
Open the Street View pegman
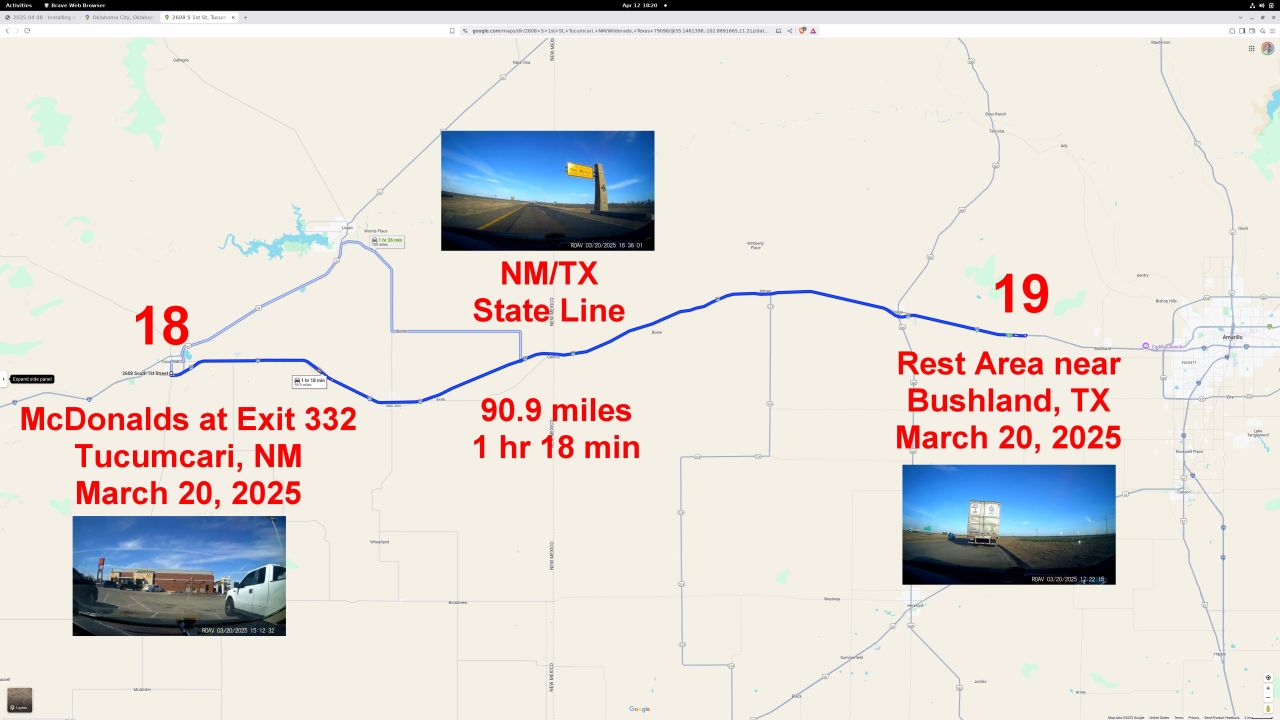[1268, 709]
